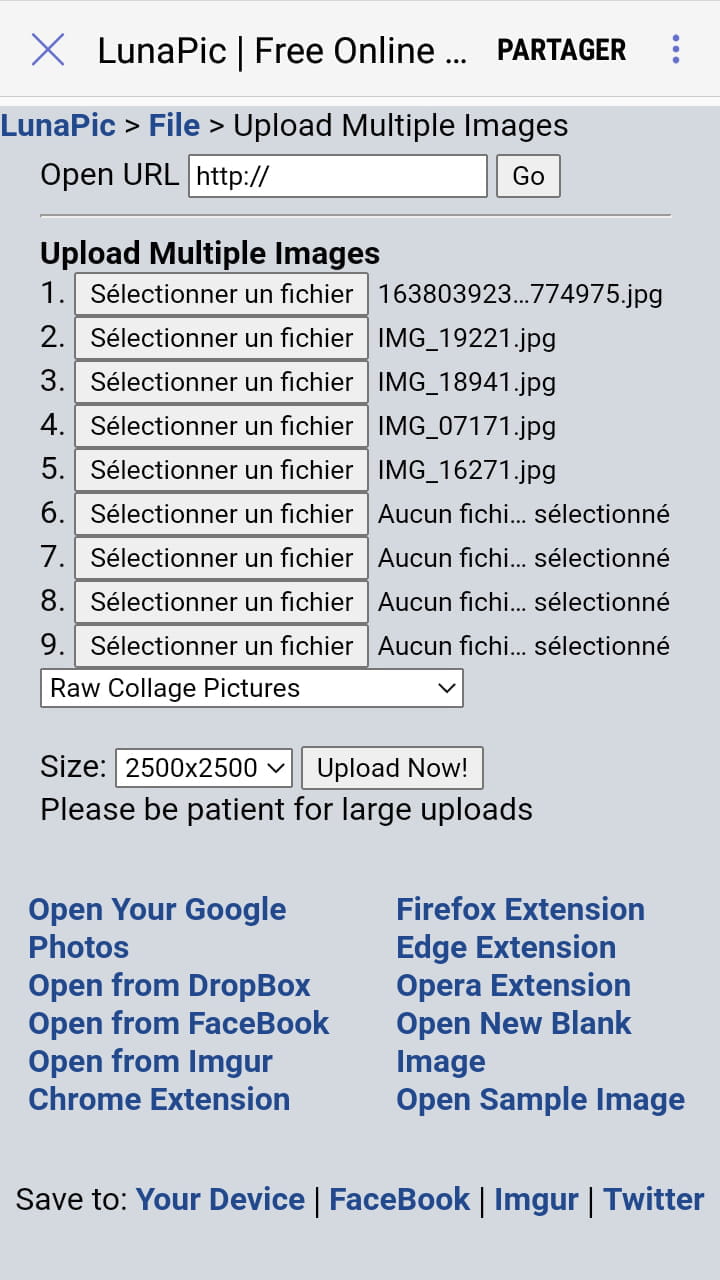Go to File in the breadcrumb
This screenshot has height=1280, width=720.
point(174,125)
